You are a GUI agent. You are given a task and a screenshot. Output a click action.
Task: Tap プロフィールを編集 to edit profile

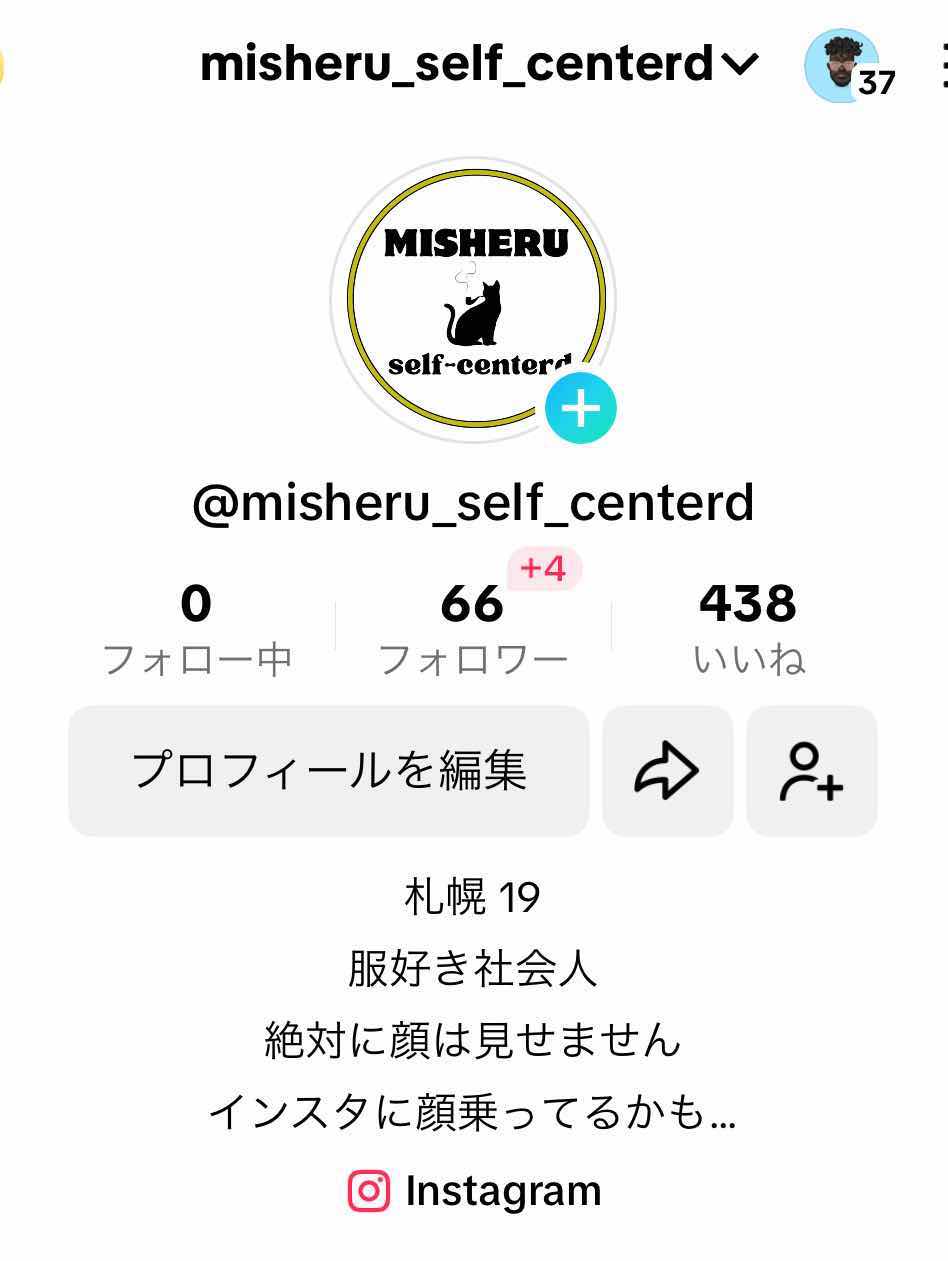click(329, 771)
